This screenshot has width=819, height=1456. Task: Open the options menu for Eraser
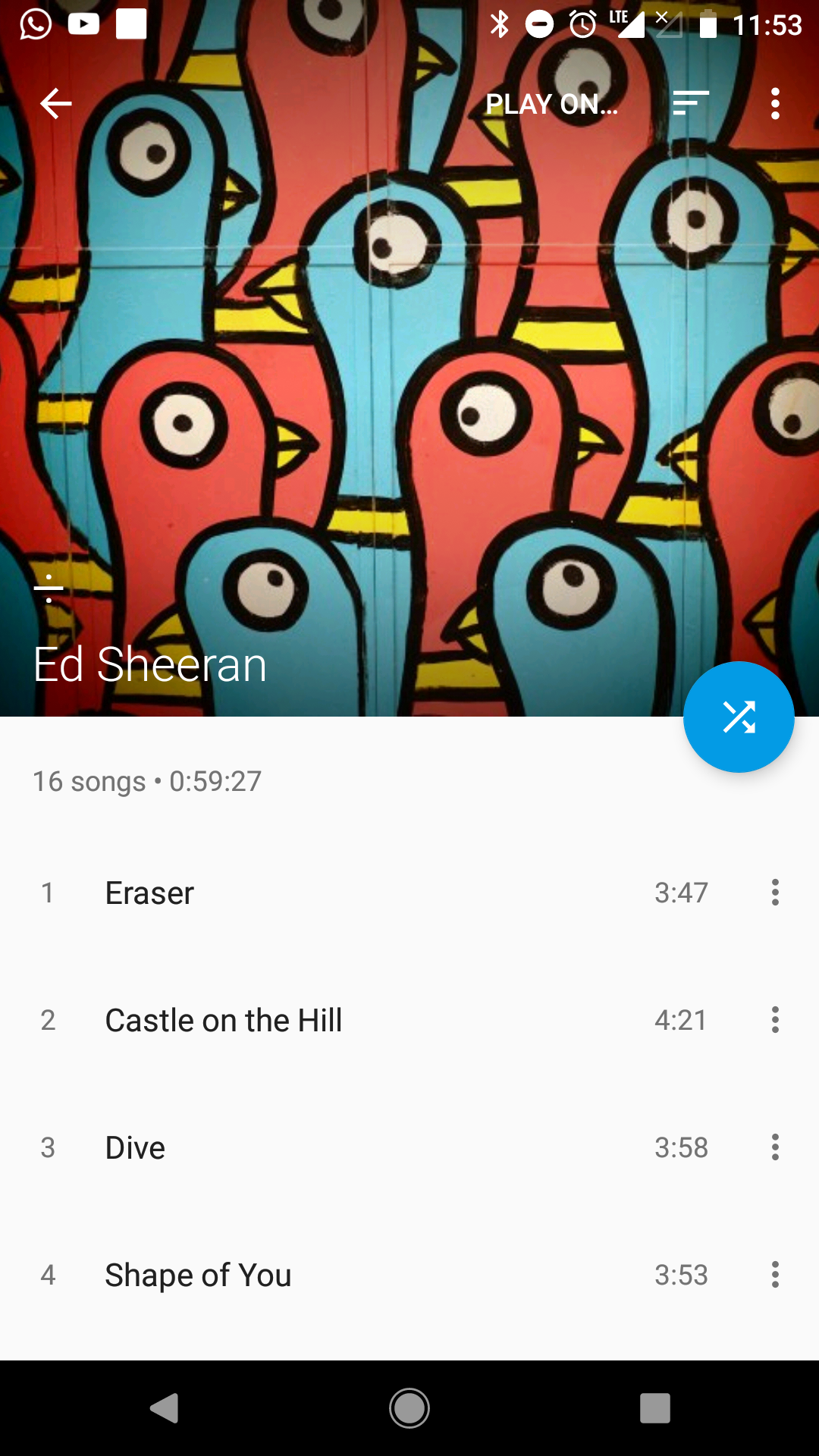click(775, 893)
